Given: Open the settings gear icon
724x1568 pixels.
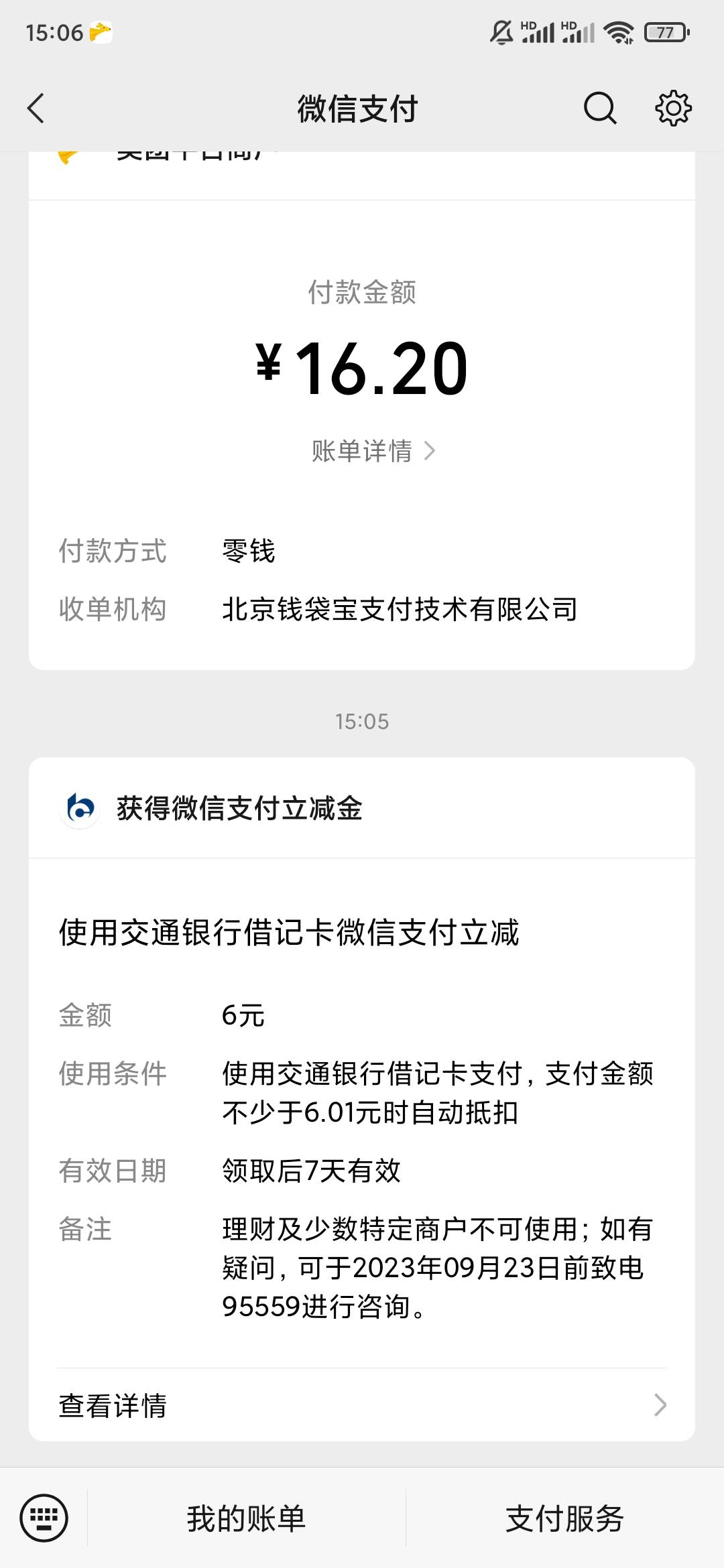Looking at the screenshot, I should 673,109.
